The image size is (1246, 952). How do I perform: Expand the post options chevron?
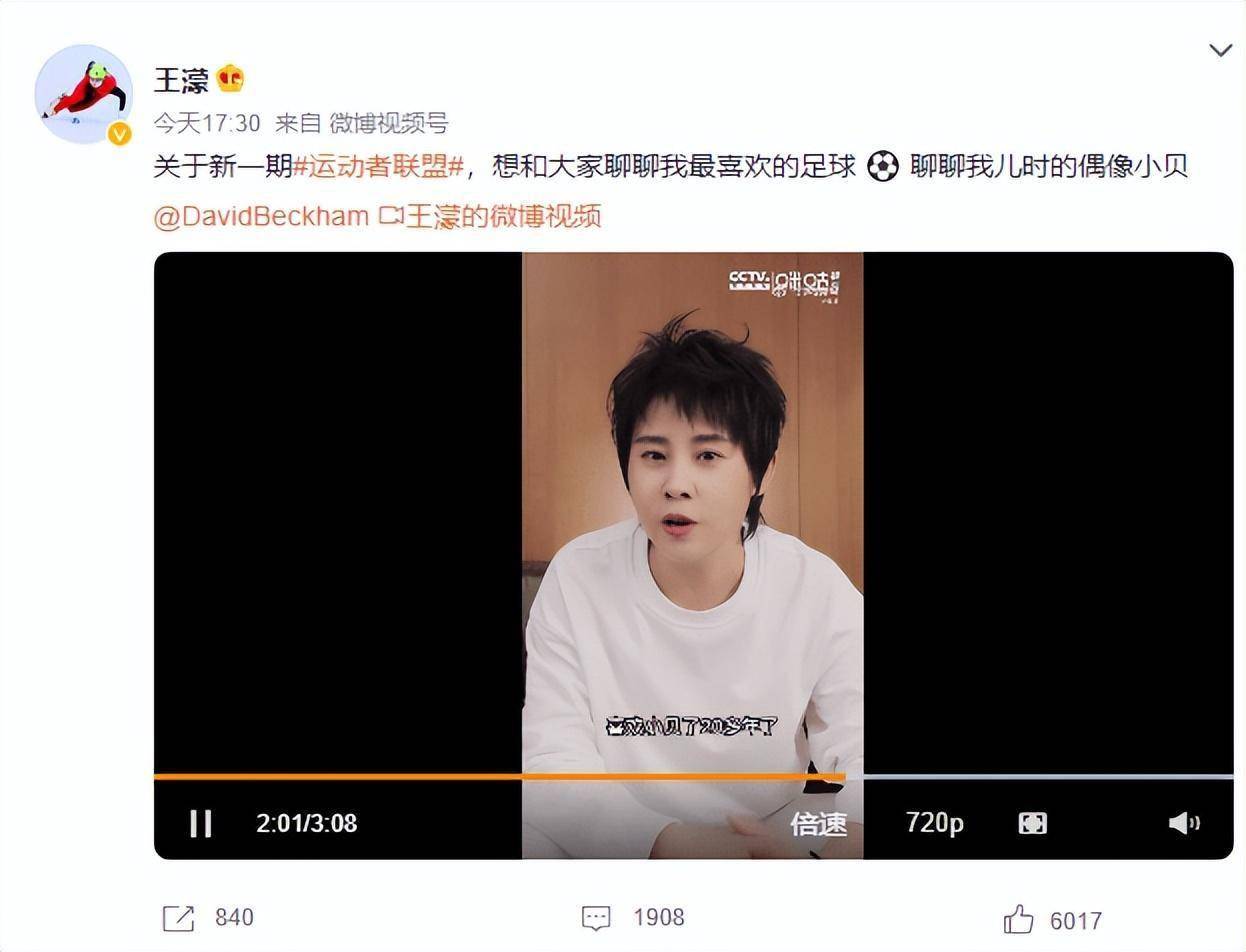click(1220, 50)
